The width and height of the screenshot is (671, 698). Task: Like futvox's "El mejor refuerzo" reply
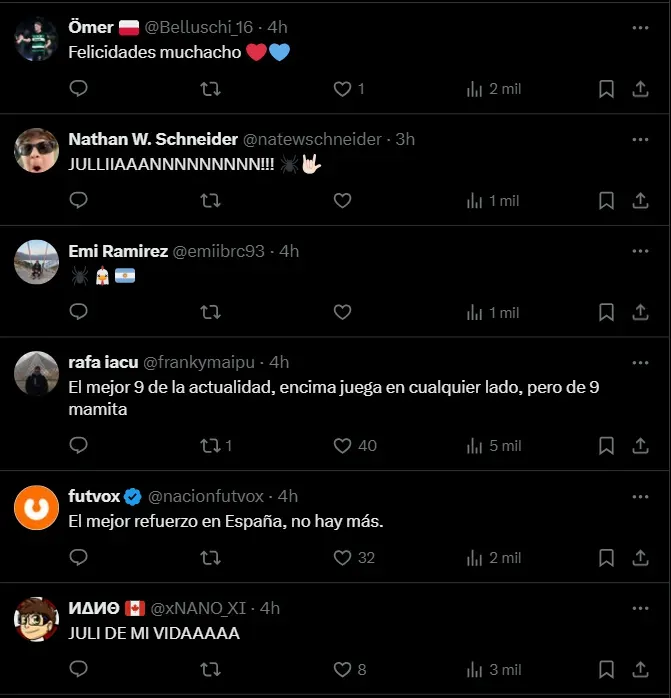(x=343, y=557)
